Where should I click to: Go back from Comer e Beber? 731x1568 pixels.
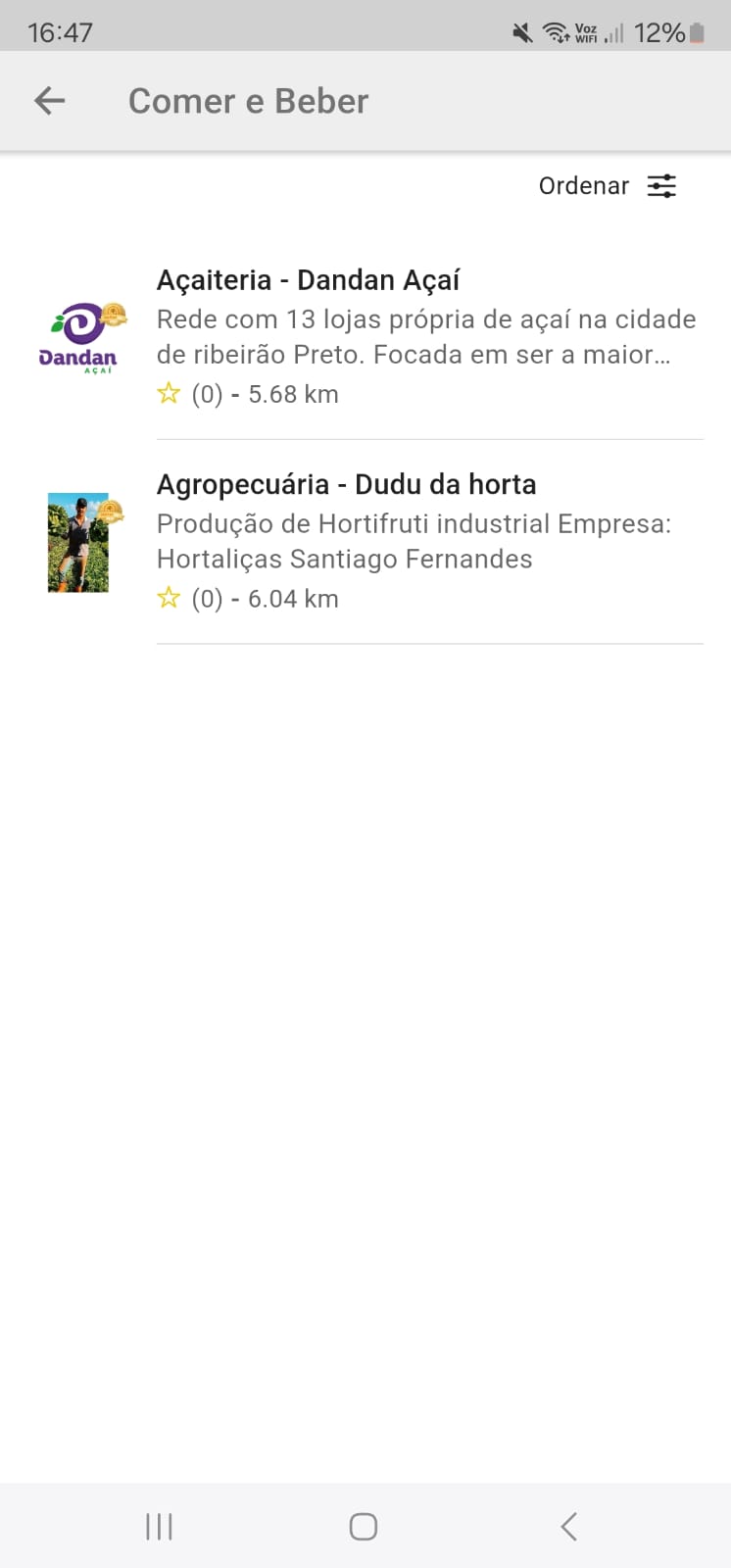[49, 101]
